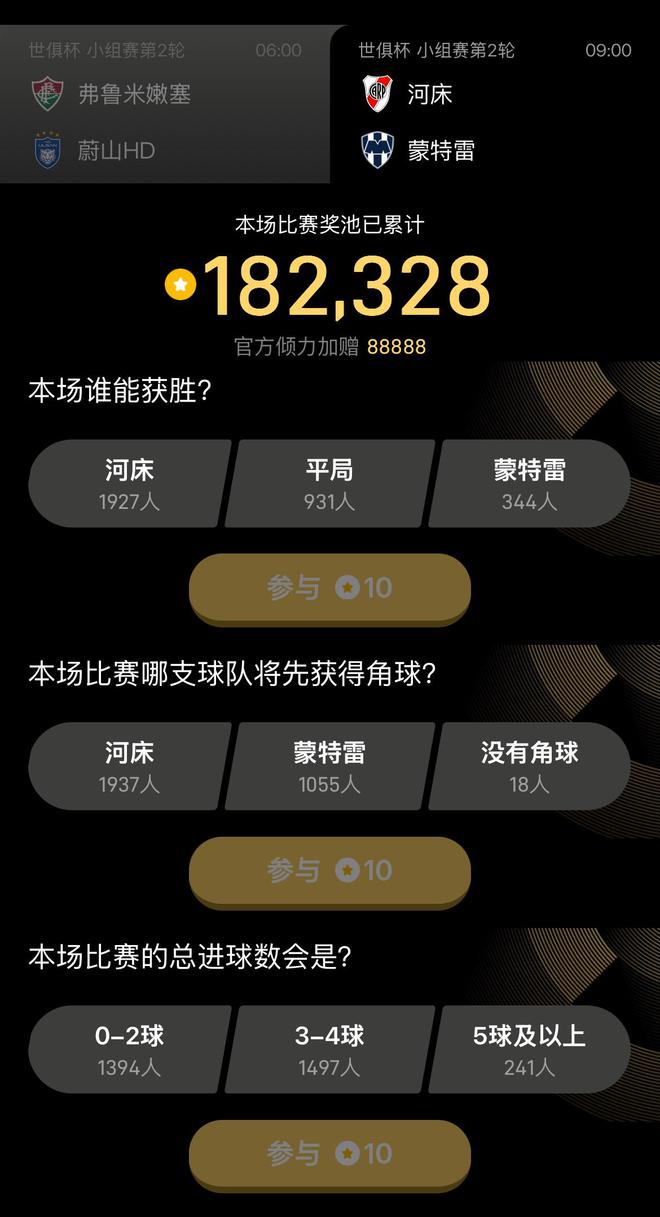Switch to the 弗鲁米嫩塞 vs 蔚山HD match tab

pyautogui.click(x=165, y=105)
